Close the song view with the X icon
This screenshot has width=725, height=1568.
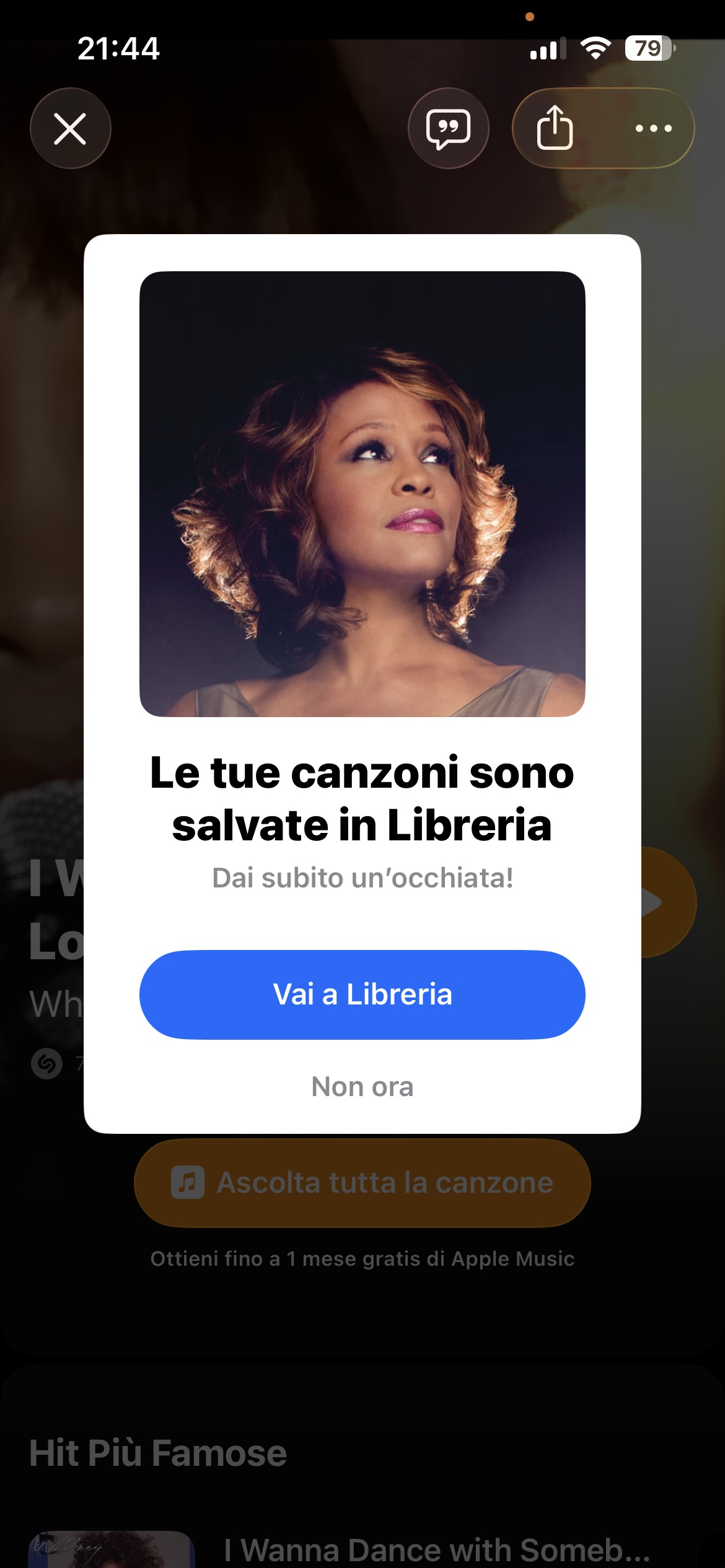click(x=70, y=129)
